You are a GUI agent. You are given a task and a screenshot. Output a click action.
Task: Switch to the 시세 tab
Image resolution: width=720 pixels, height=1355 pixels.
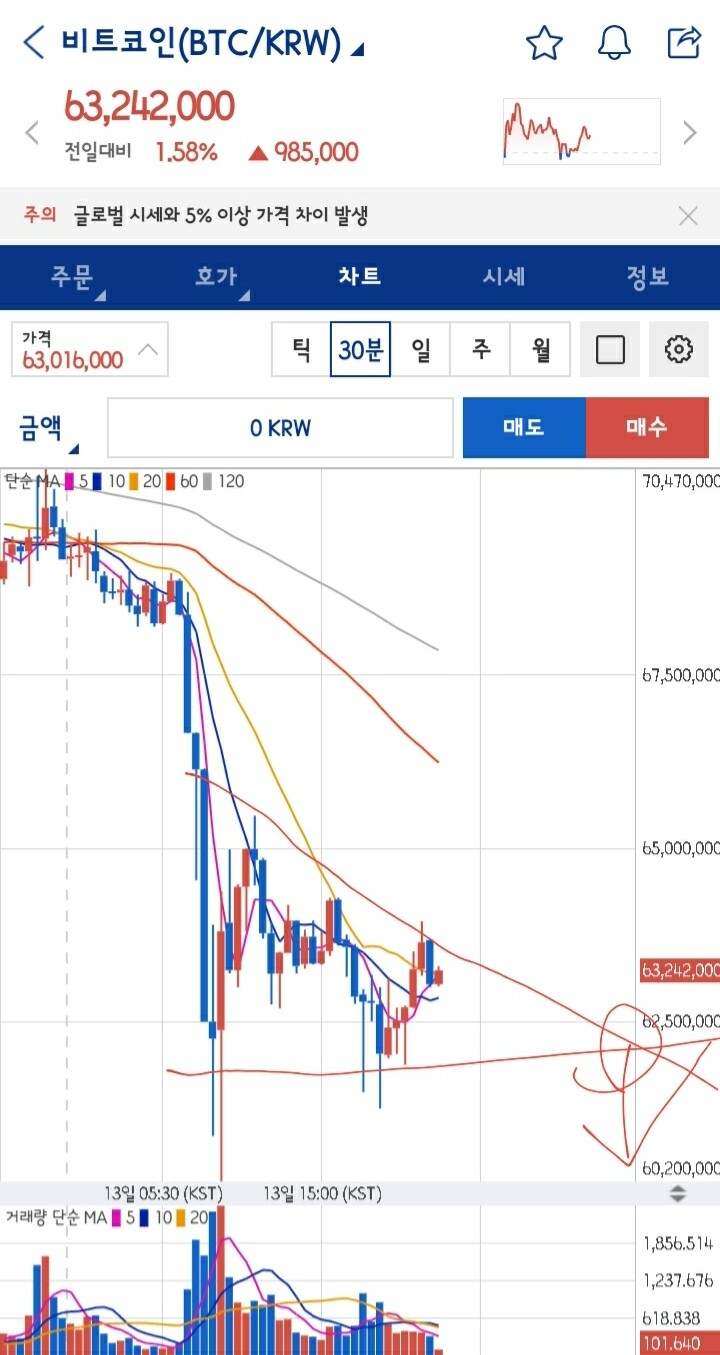pyautogui.click(x=503, y=277)
